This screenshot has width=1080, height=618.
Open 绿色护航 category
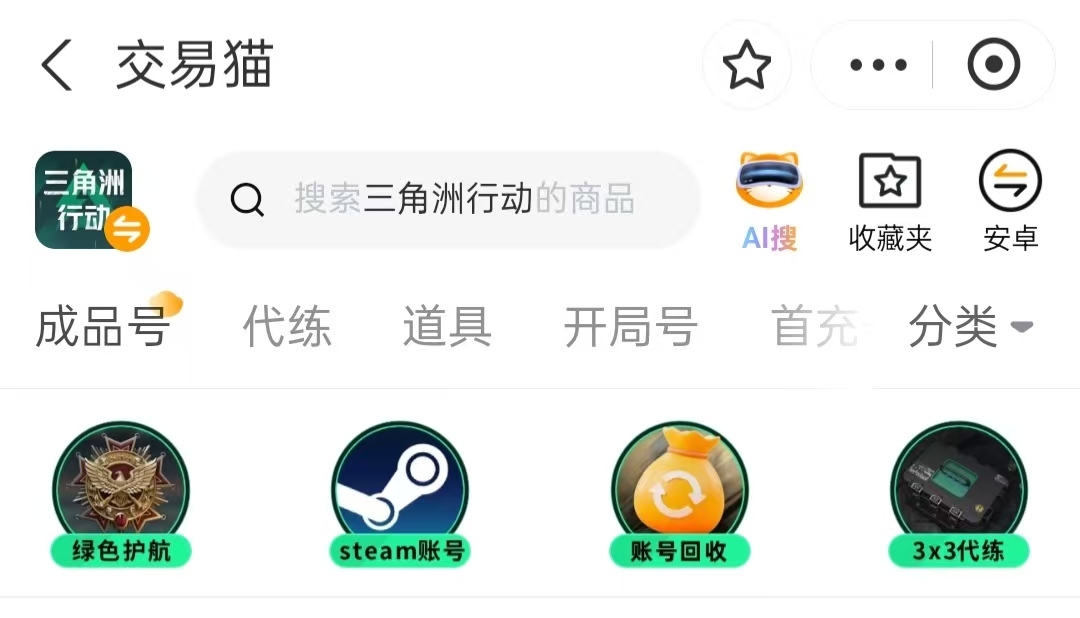pos(120,495)
